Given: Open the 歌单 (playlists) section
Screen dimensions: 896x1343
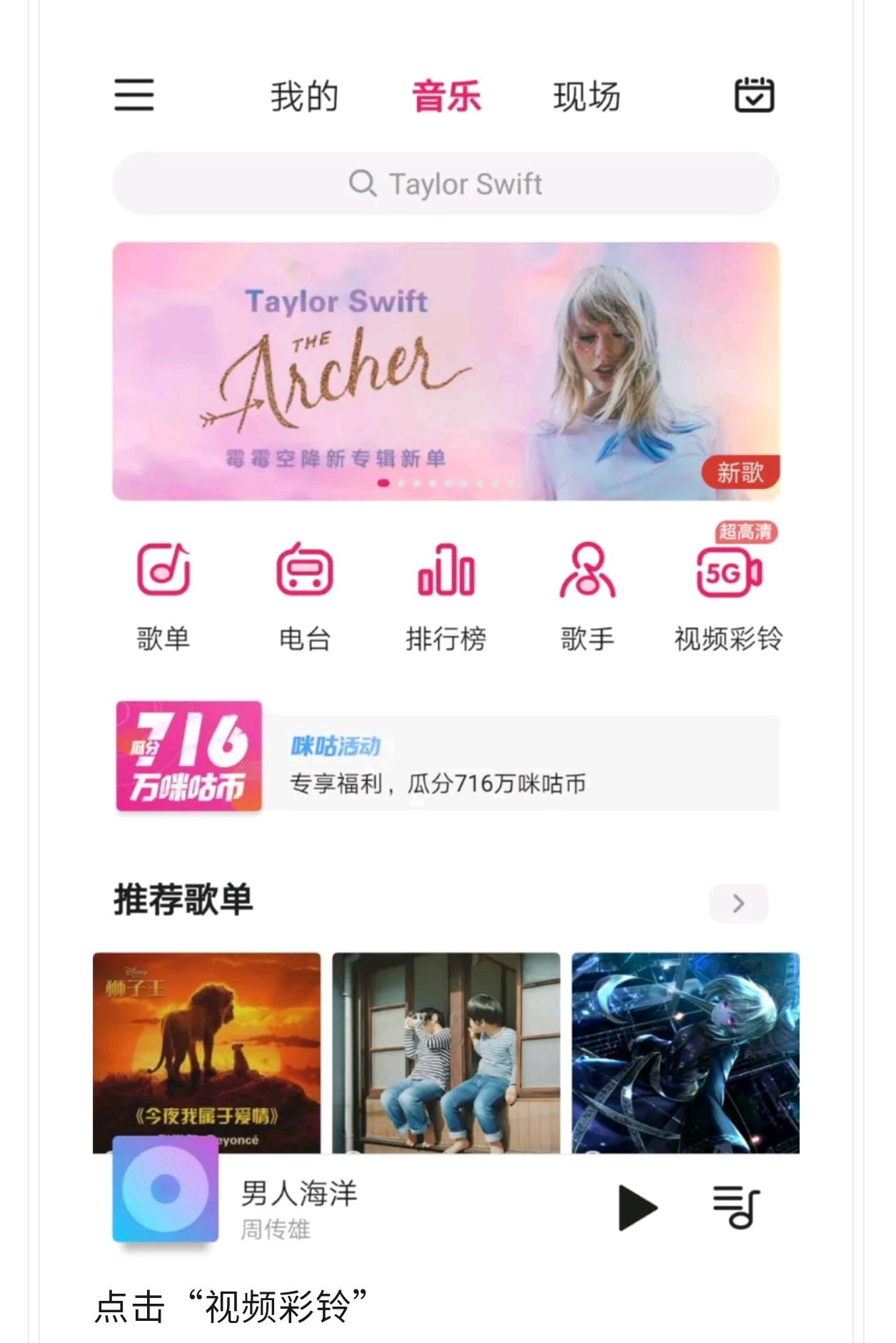Looking at the screenshot, I should [162, 591].
